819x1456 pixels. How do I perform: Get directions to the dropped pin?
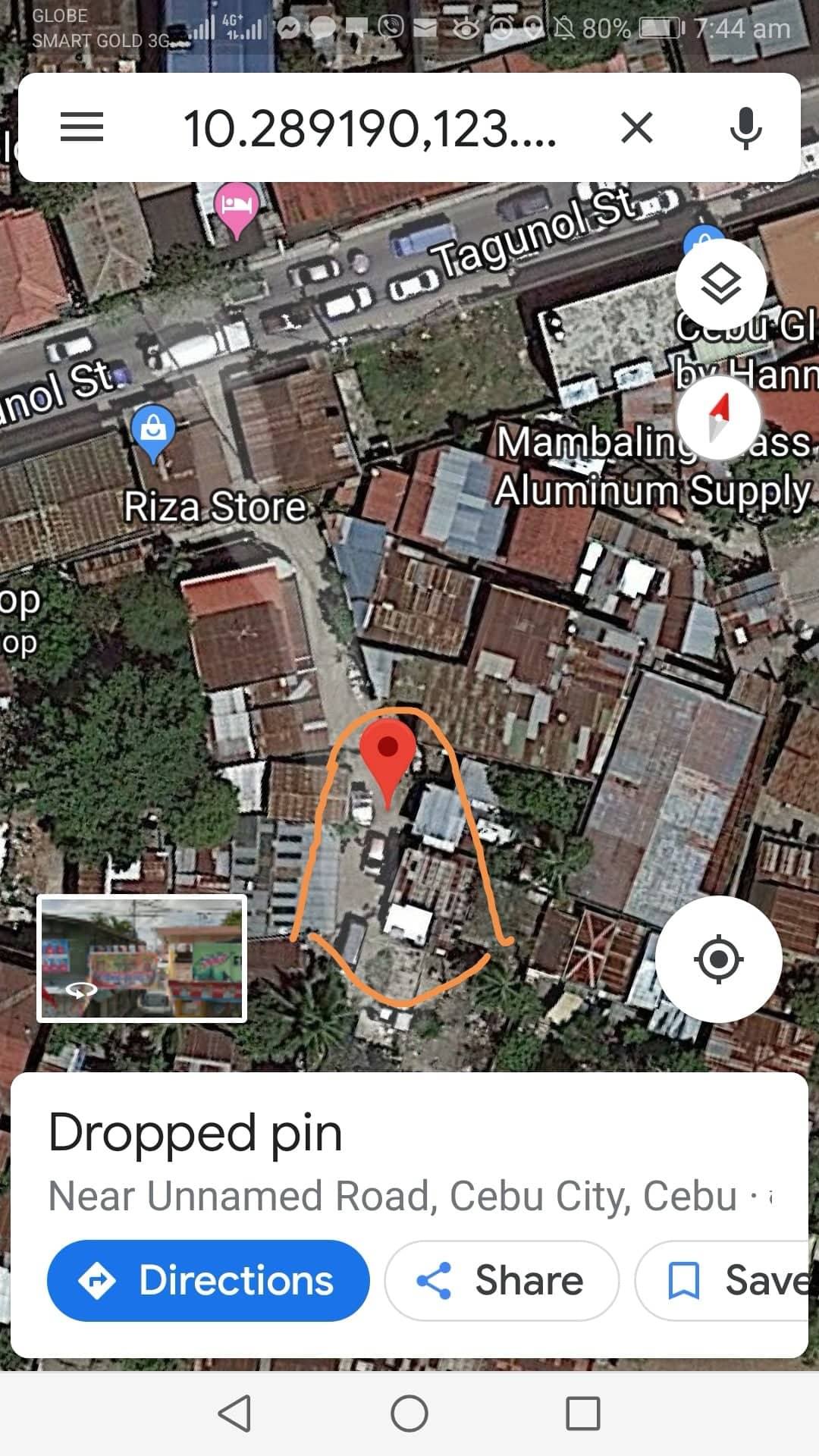[x=208, y=1280]
